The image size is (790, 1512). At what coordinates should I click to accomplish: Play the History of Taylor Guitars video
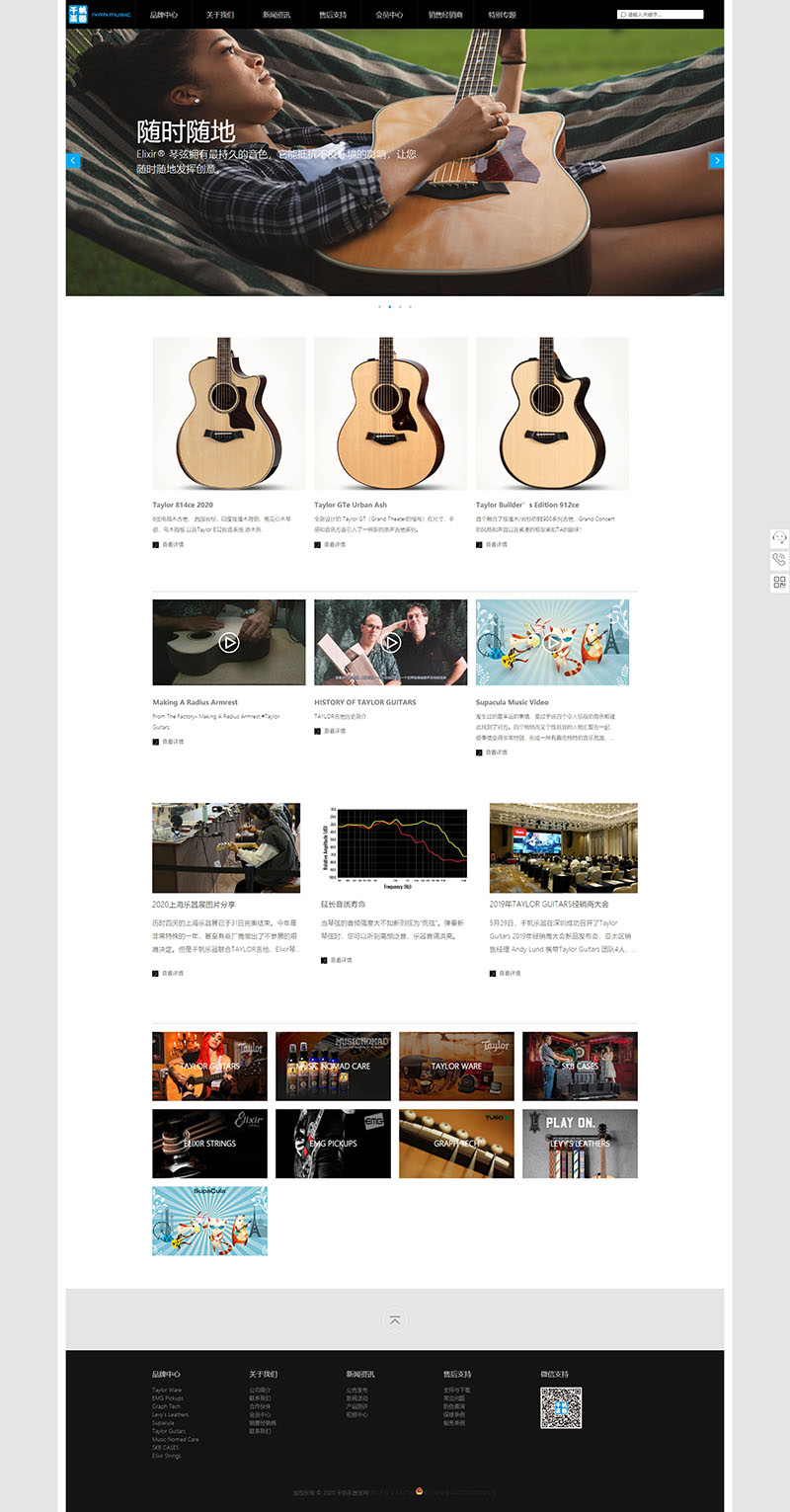[391, 642]
